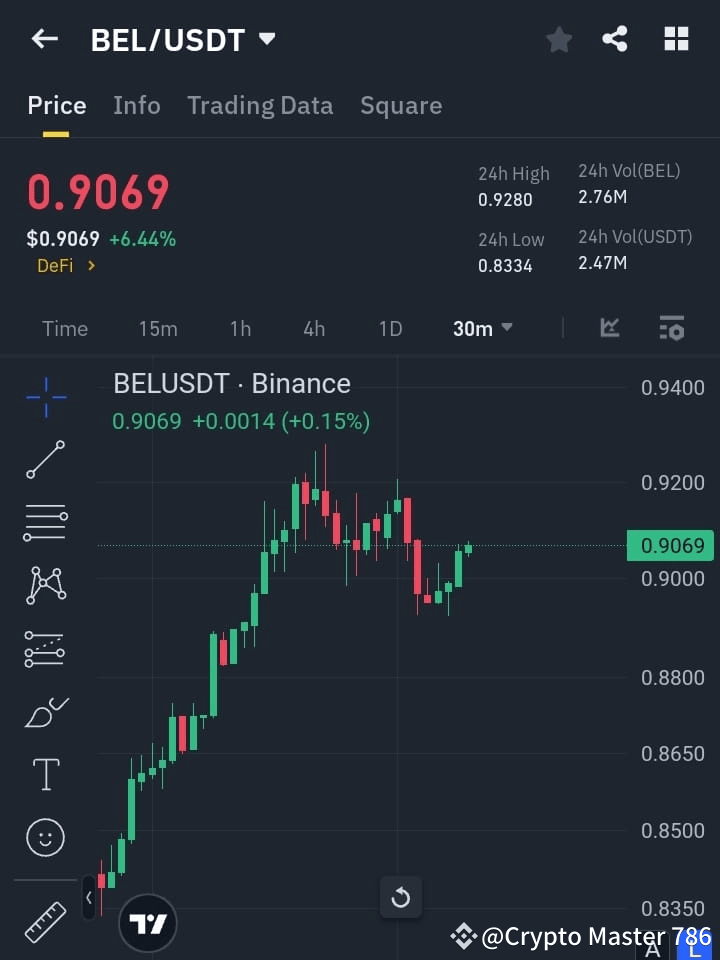Activate the ruler measure tool

tap(45, 922)
